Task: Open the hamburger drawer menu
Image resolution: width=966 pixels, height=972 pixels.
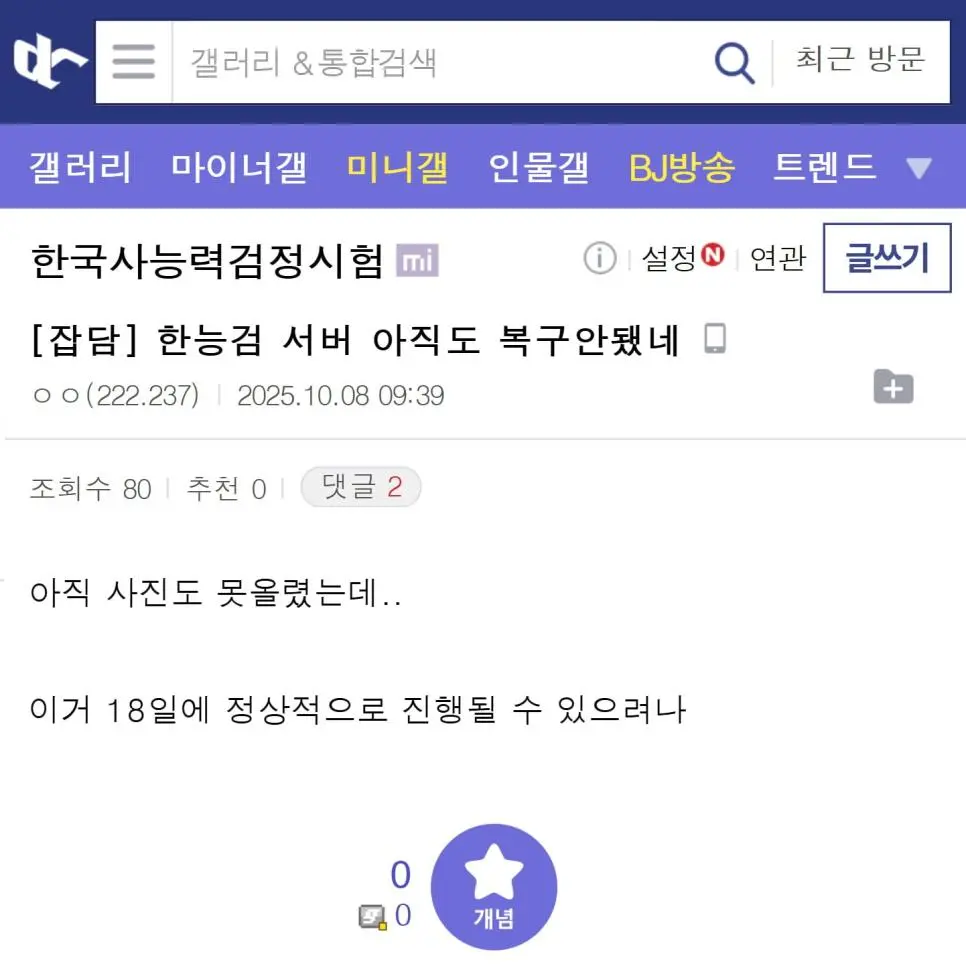Action: coord(134,62)
